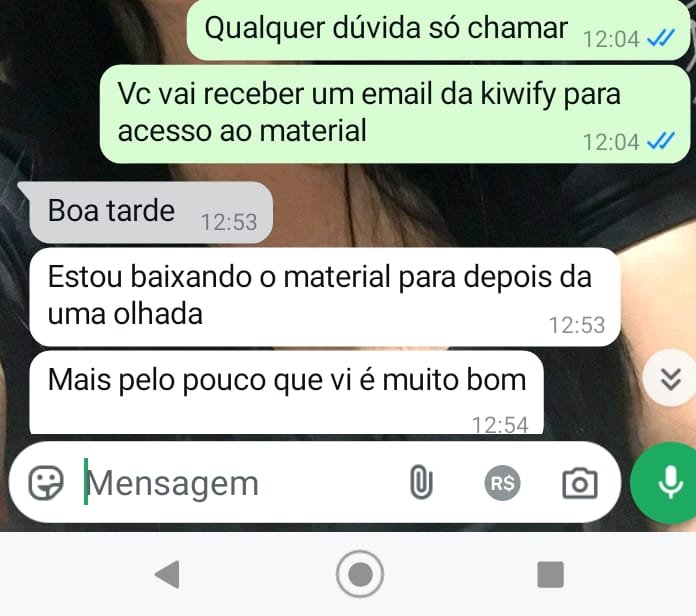Return to the home screen
This screenshot has height=616, width=696.
click(x=360, y=574)
